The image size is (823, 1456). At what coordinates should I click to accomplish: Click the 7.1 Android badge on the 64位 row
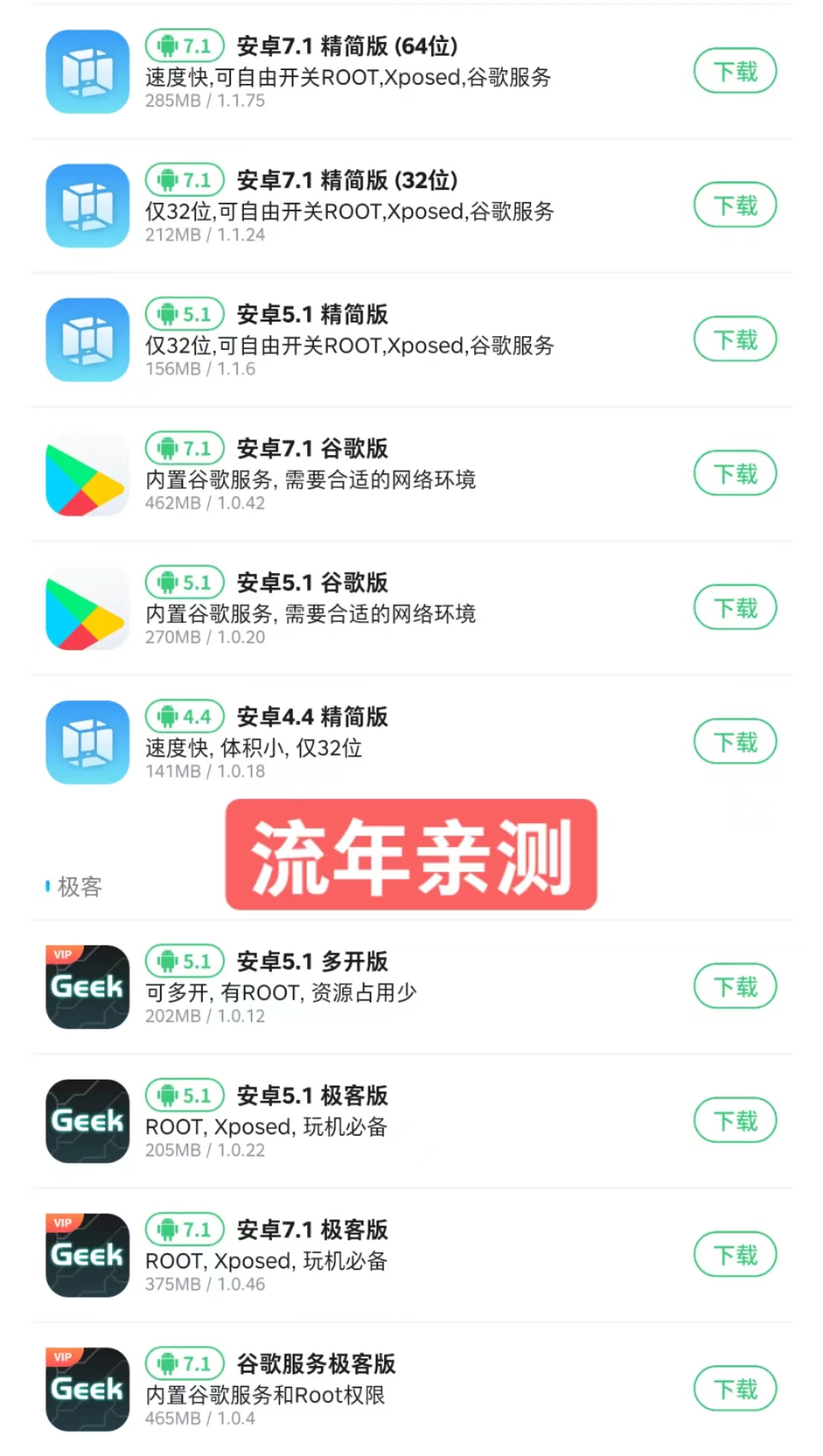tap(184, 46)
